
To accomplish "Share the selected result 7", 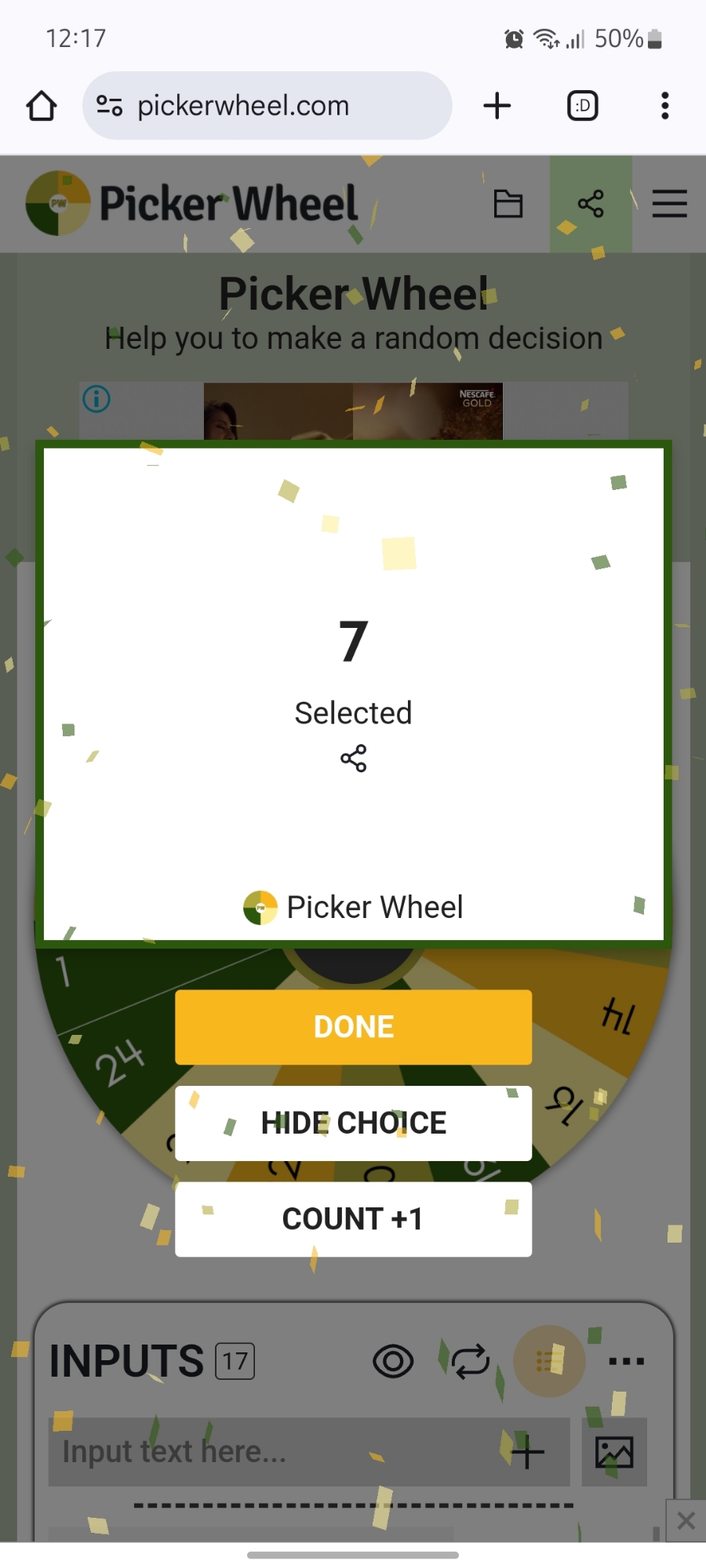I will 353,758.
